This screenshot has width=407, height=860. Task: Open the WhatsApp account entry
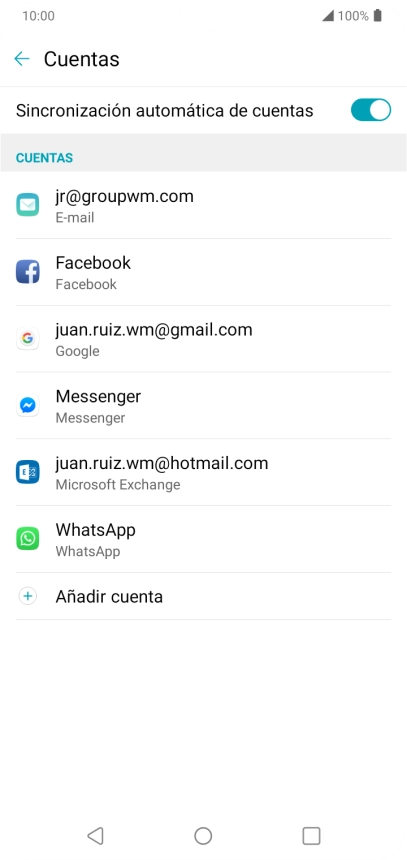point(204,540)
